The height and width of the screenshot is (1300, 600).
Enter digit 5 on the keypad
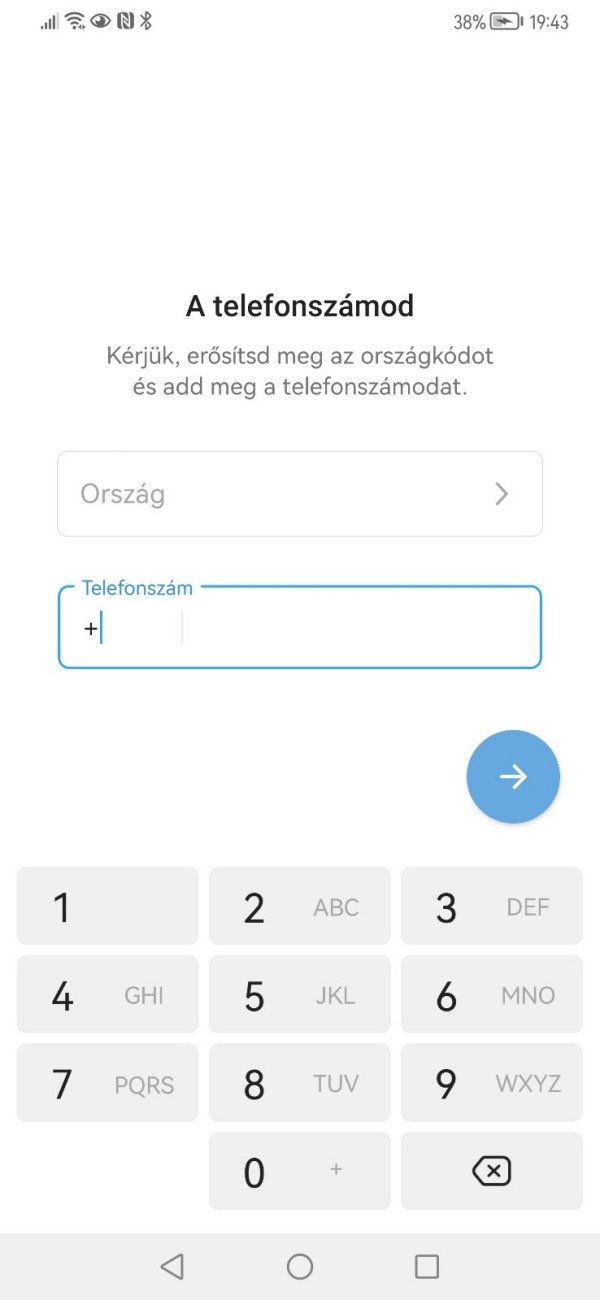pos(300,994)
